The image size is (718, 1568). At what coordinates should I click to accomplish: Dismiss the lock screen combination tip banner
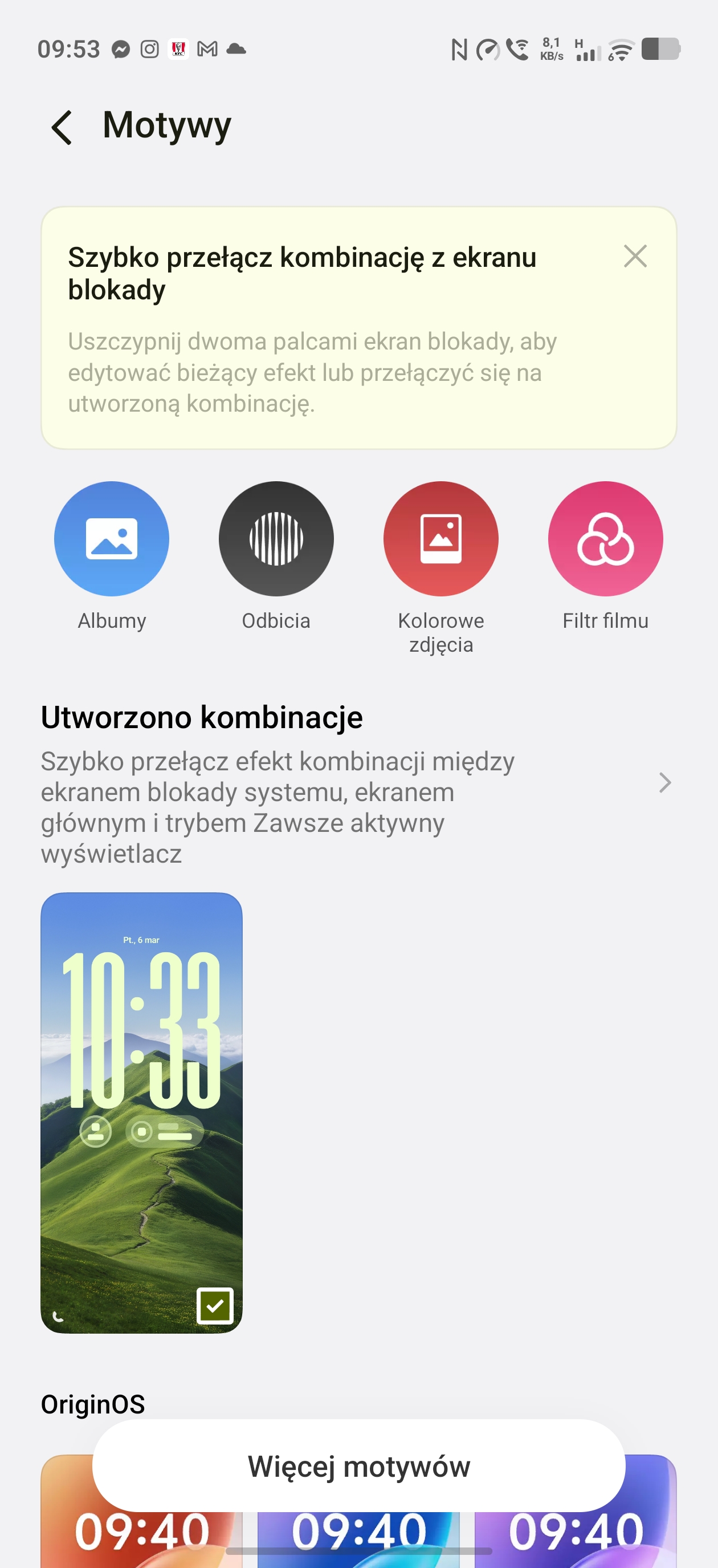click(x=635, y=256)
